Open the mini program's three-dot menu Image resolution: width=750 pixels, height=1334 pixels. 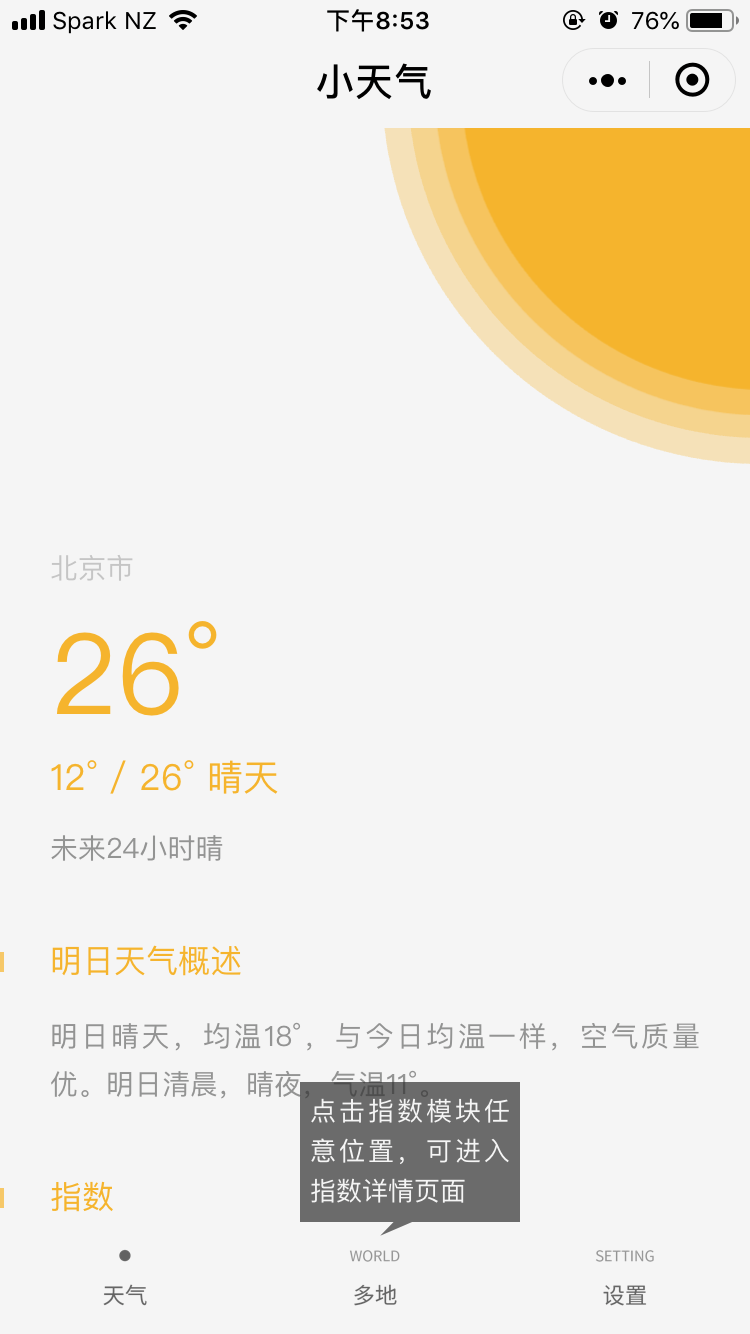tap(607, 80)
